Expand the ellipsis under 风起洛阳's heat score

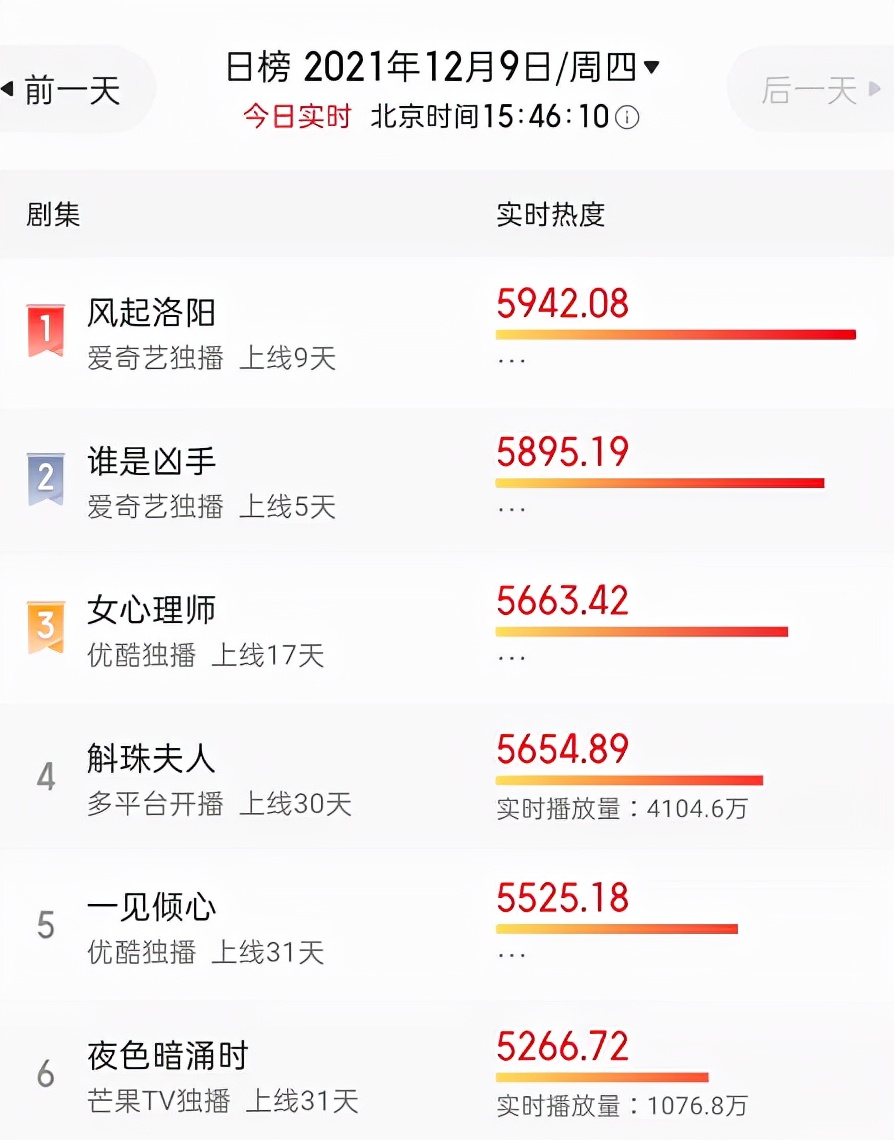click(511, 358)
